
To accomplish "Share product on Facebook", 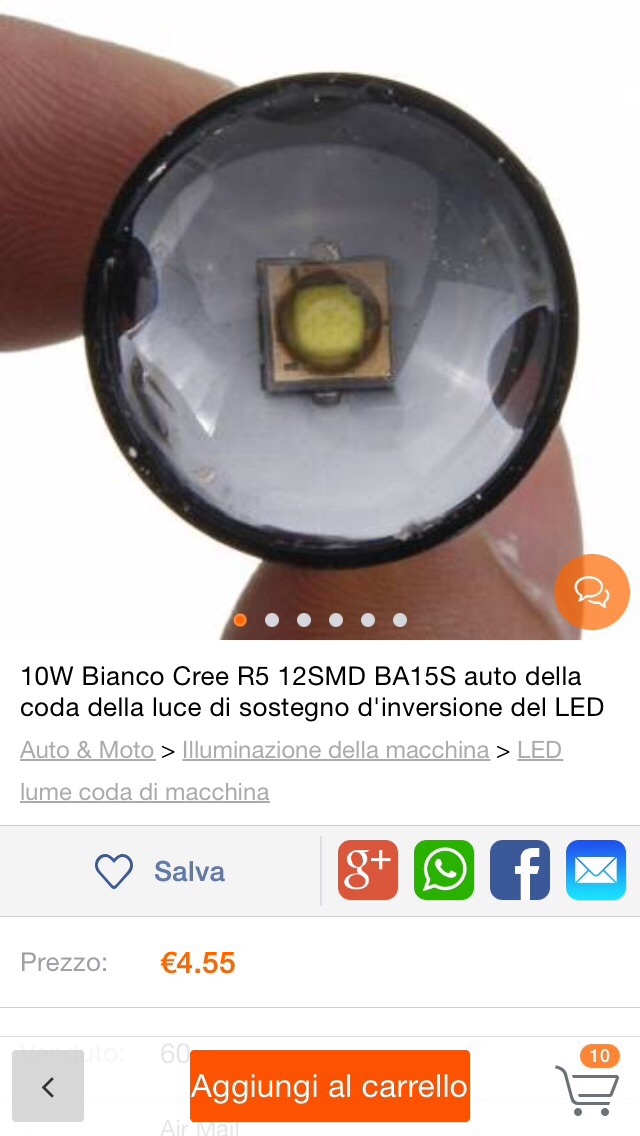I will click(x=520, y=870).
